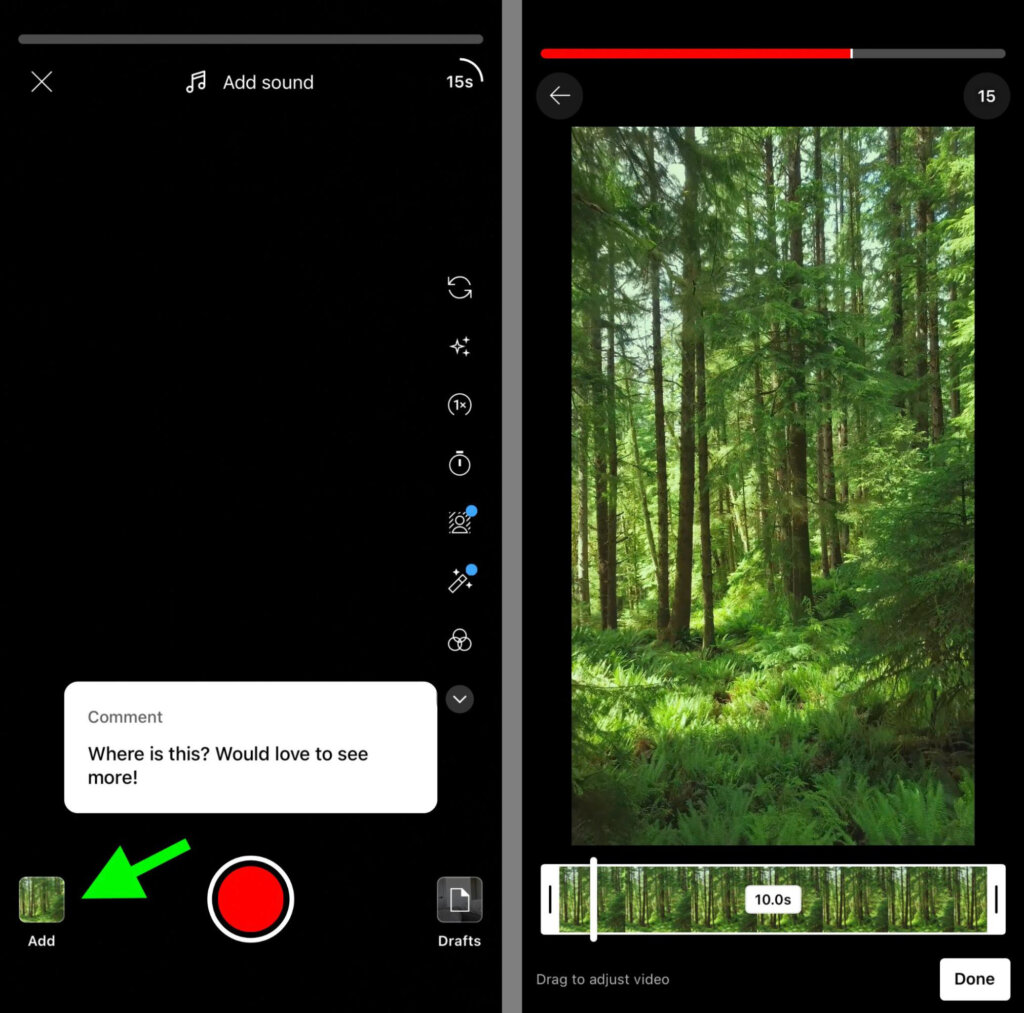Screen dimensions: 1024x1013
Task: Close the Shorts camera
Action: [x=41, y=82]
